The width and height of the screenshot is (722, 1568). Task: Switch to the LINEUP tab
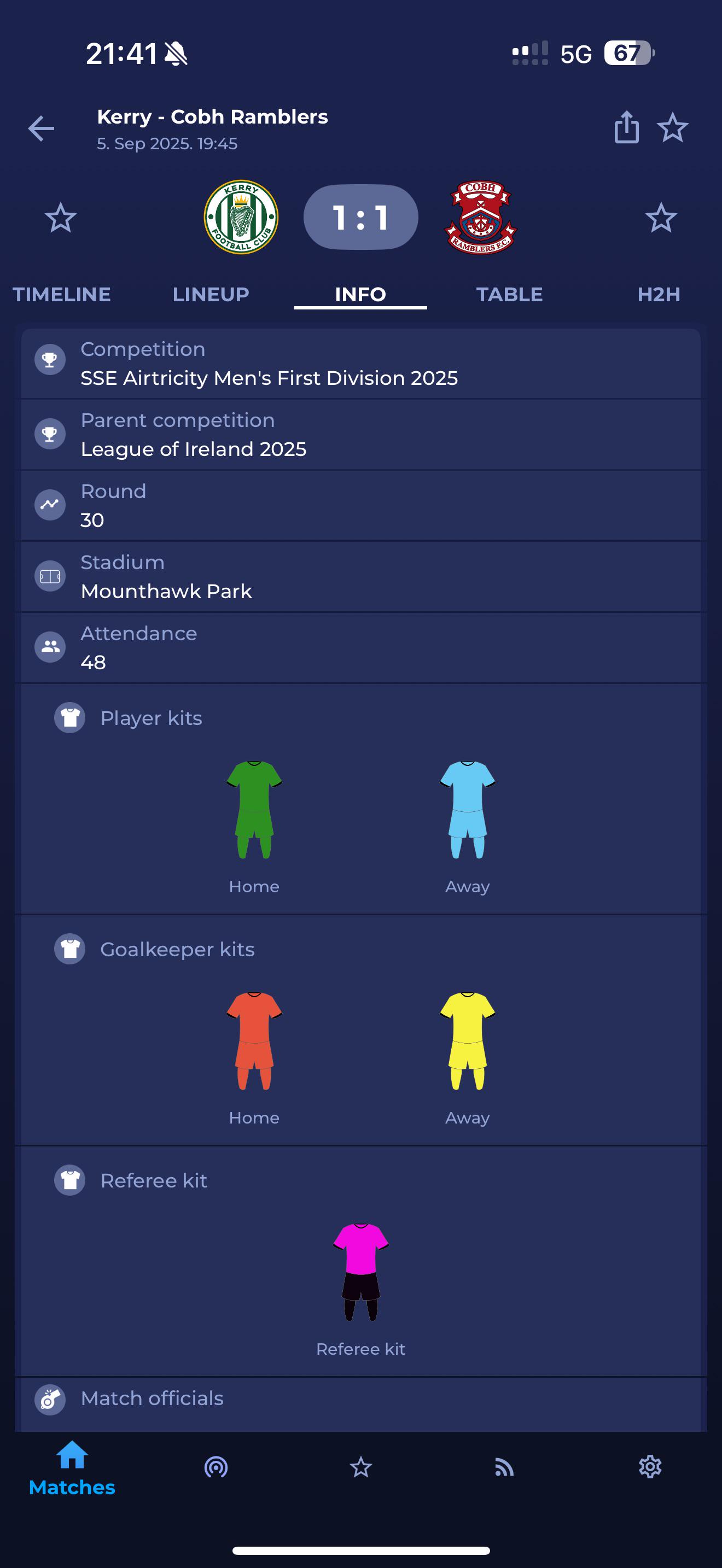211,295
